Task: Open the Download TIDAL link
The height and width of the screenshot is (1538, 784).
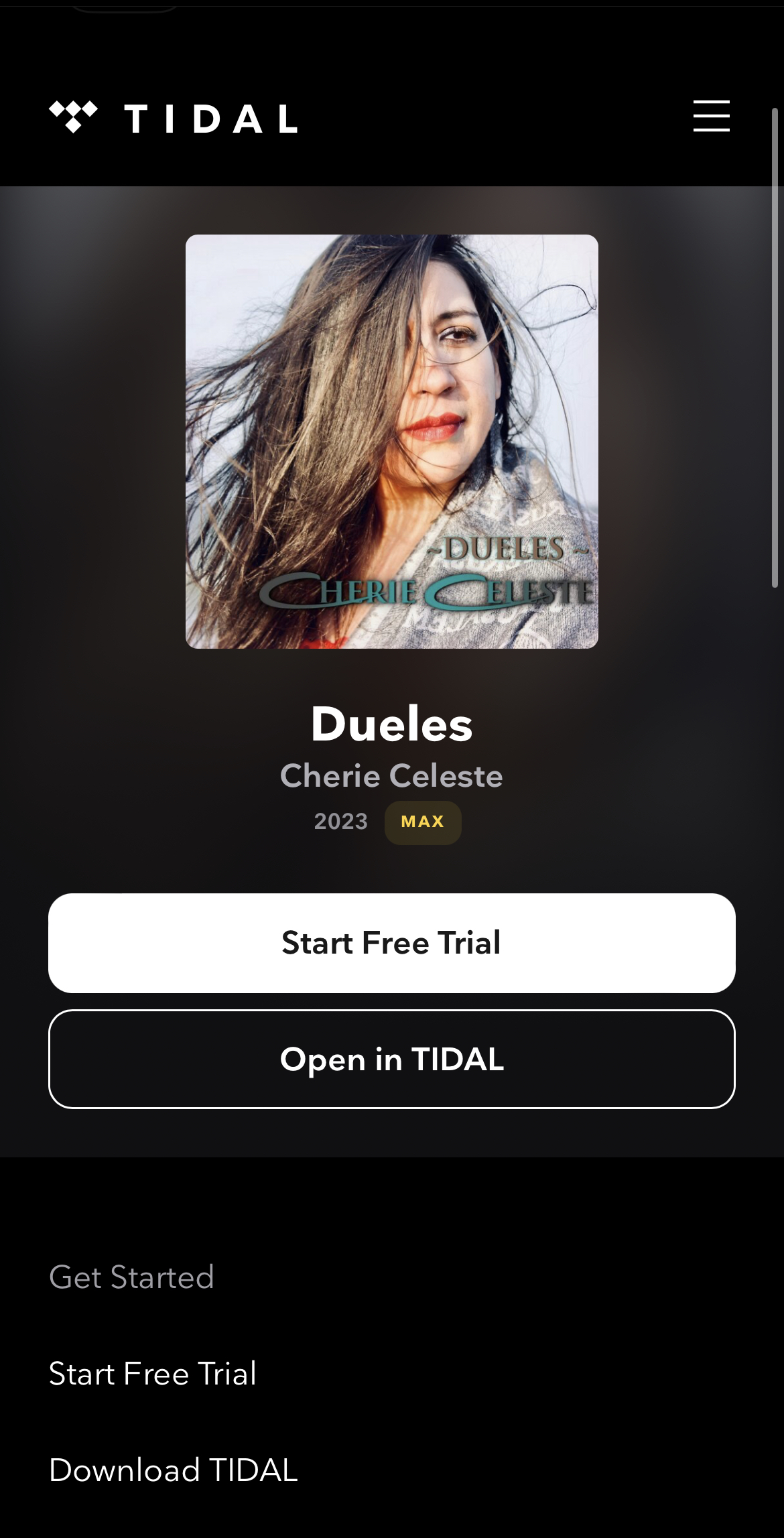Action: point(173,1470)
